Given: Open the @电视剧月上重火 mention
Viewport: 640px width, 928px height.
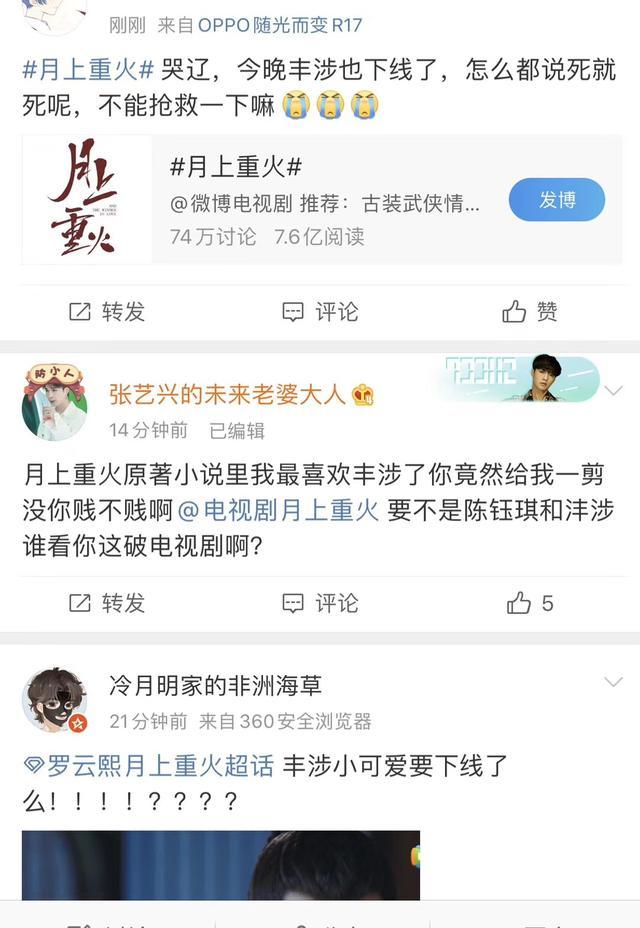Looking at the screenshot, I should [x=278, y=510].
